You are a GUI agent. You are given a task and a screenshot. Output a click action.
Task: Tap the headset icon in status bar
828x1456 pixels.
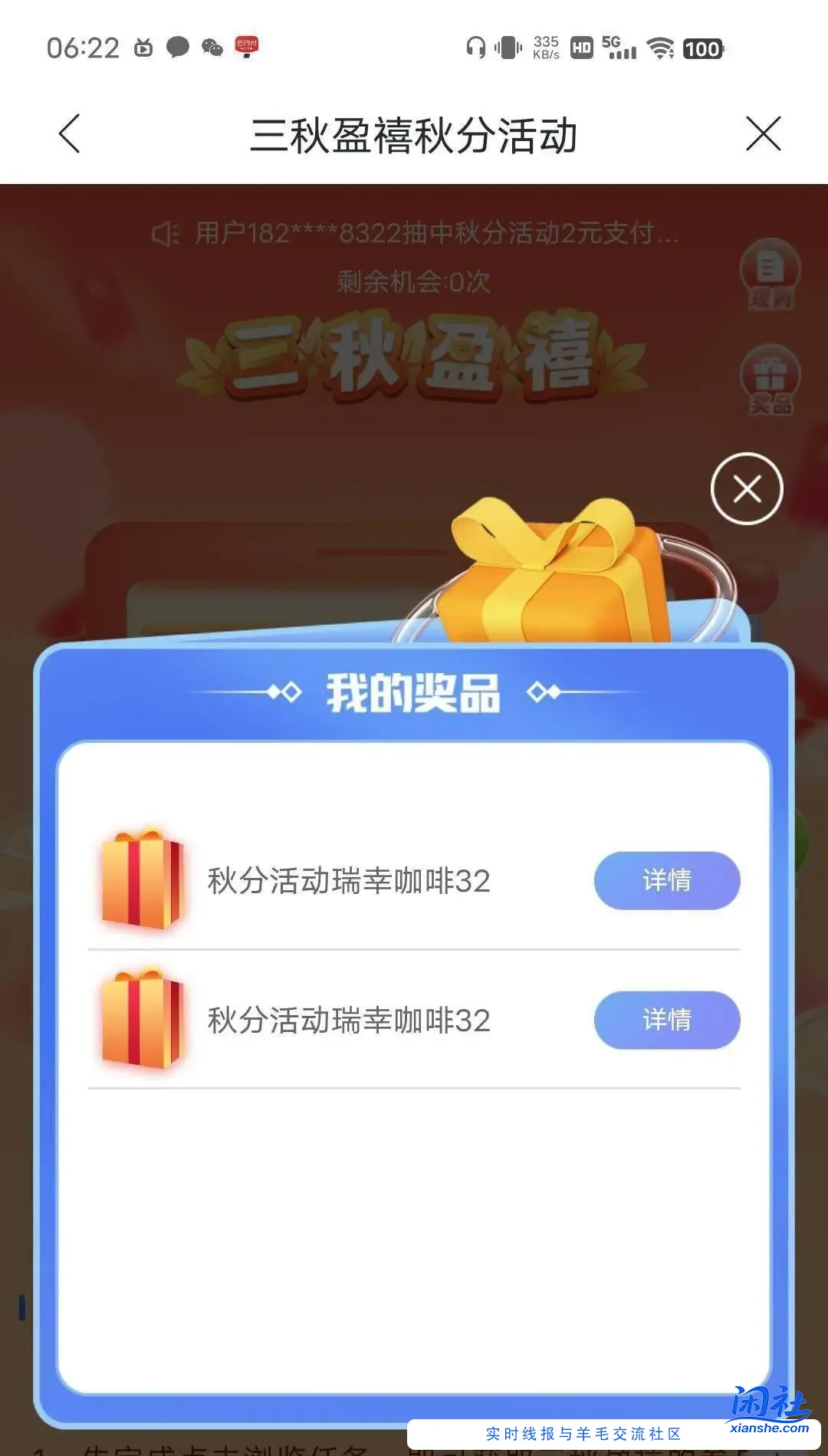coord(475,48)
